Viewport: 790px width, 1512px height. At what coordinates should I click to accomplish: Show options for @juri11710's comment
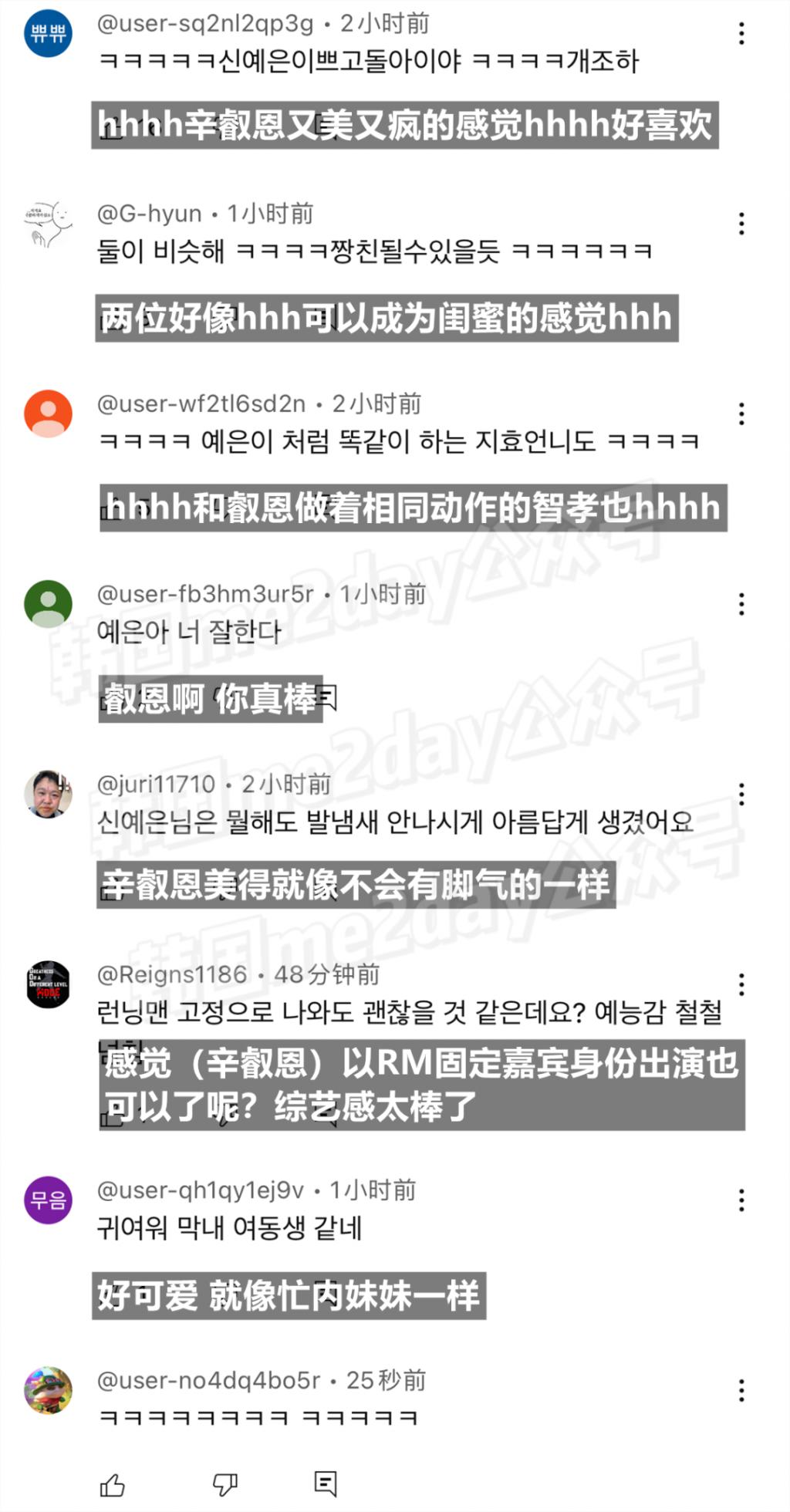pos(741,795)
